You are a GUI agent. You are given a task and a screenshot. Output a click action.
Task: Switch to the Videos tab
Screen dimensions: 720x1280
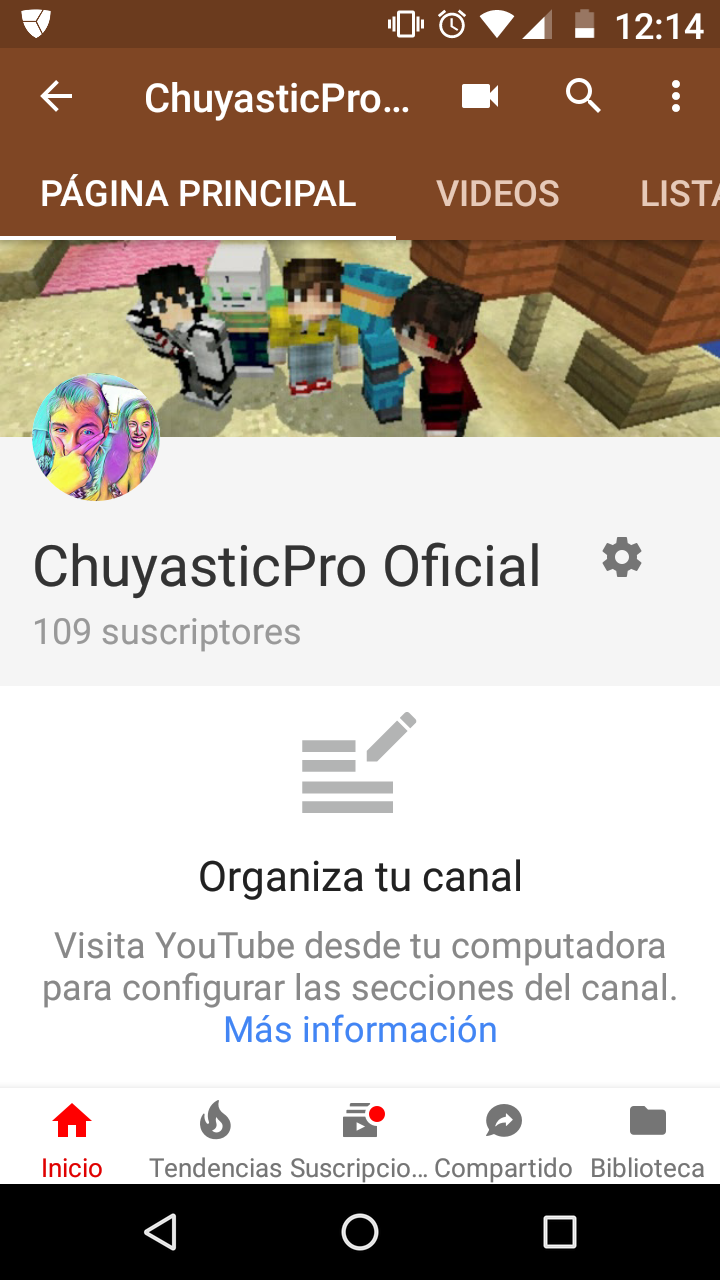[x=498, y=193]
